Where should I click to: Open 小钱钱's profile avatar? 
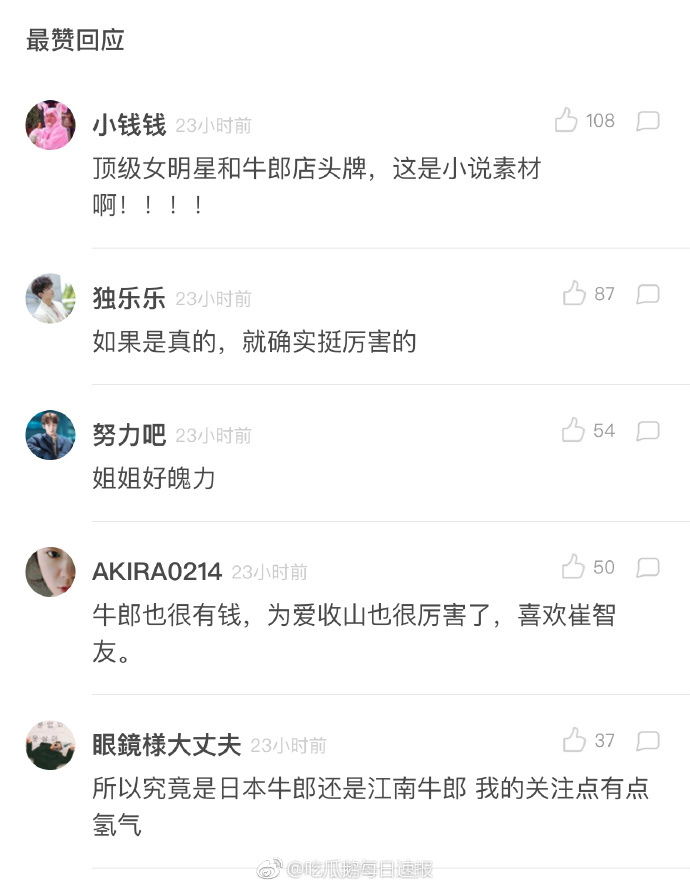[x=50, y=125]
